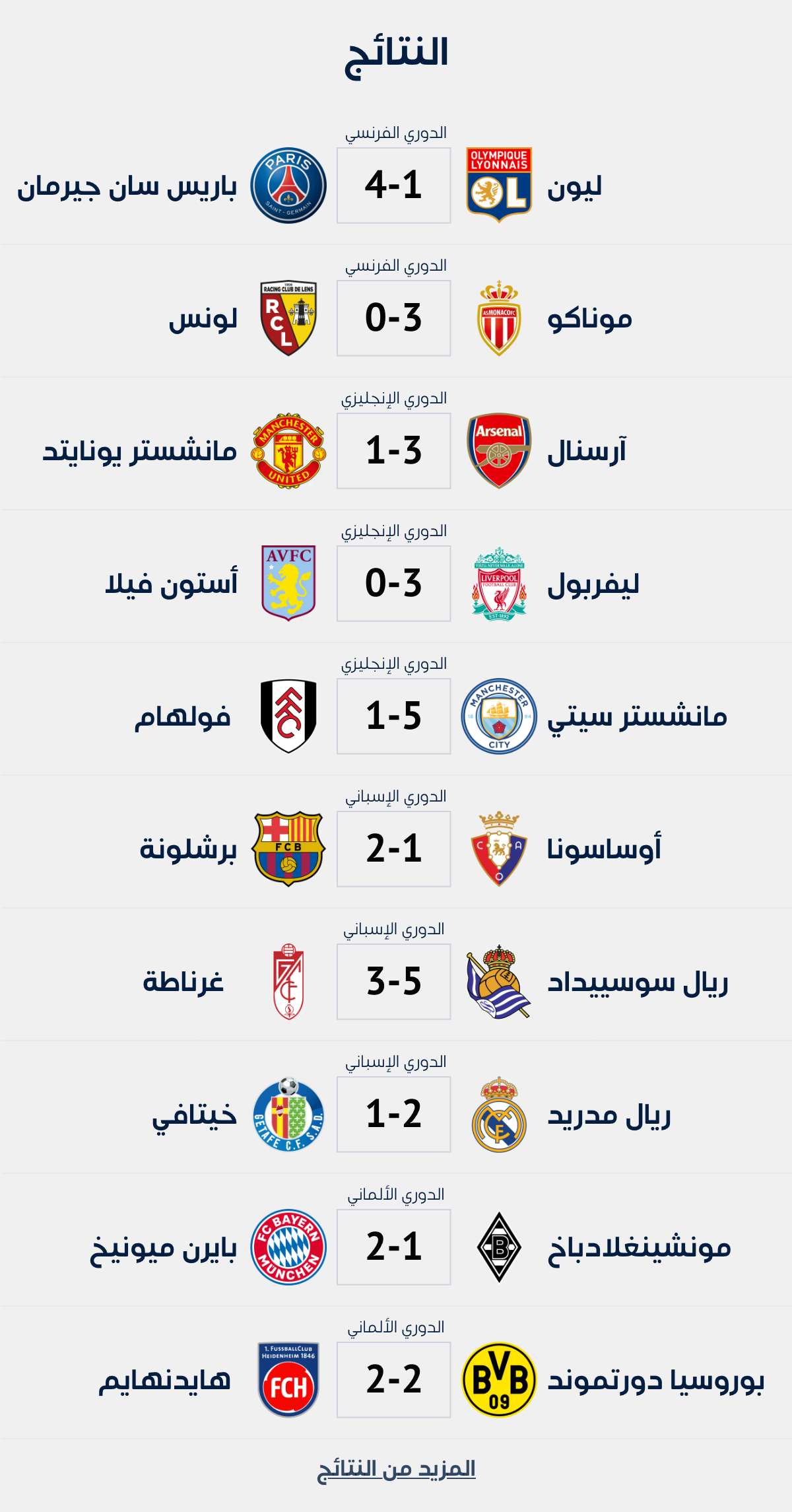Viewport: 792px width, 1512px height.
Task: Tap the المزيد من النتائج link
Action: (396, 1469)
